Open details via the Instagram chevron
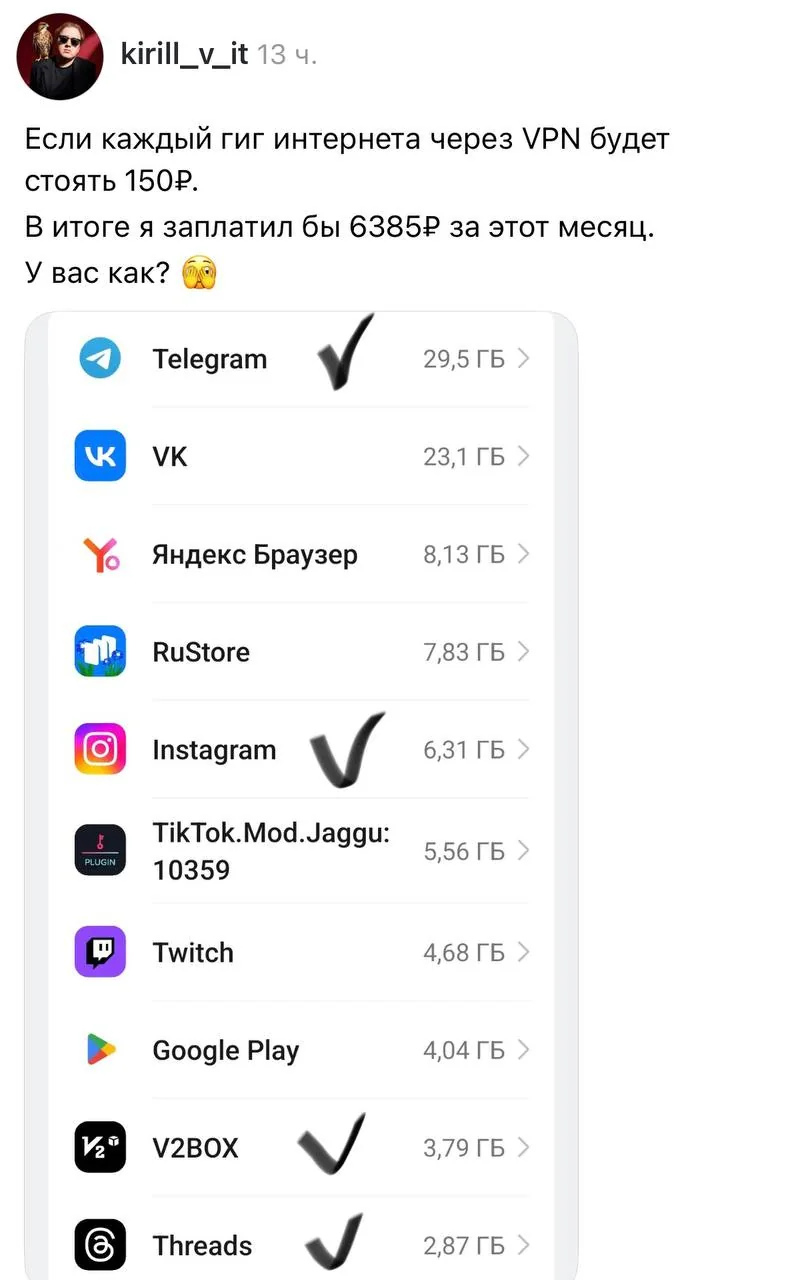 (522, 749)
